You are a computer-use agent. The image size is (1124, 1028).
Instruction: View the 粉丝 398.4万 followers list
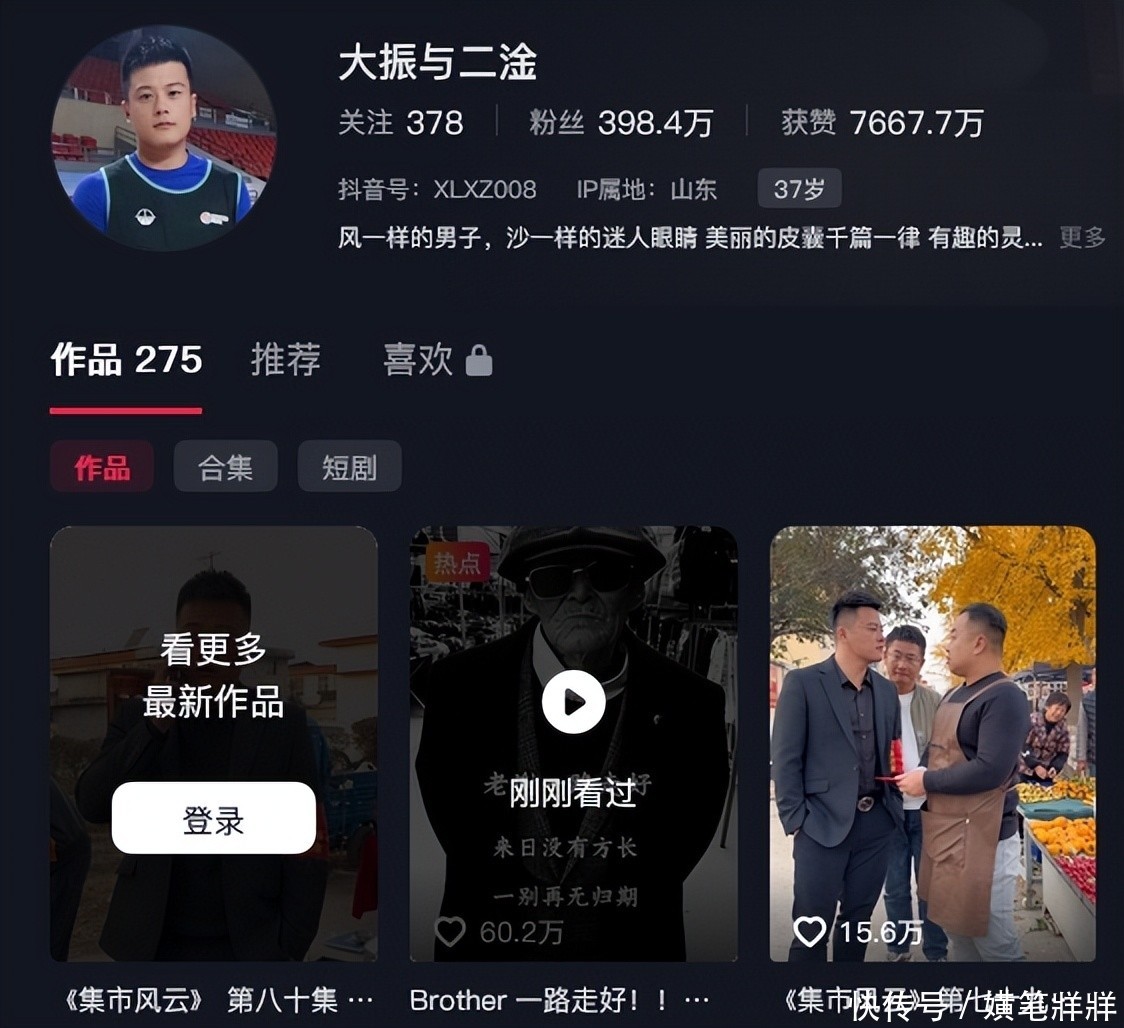[x=620, y=123]
